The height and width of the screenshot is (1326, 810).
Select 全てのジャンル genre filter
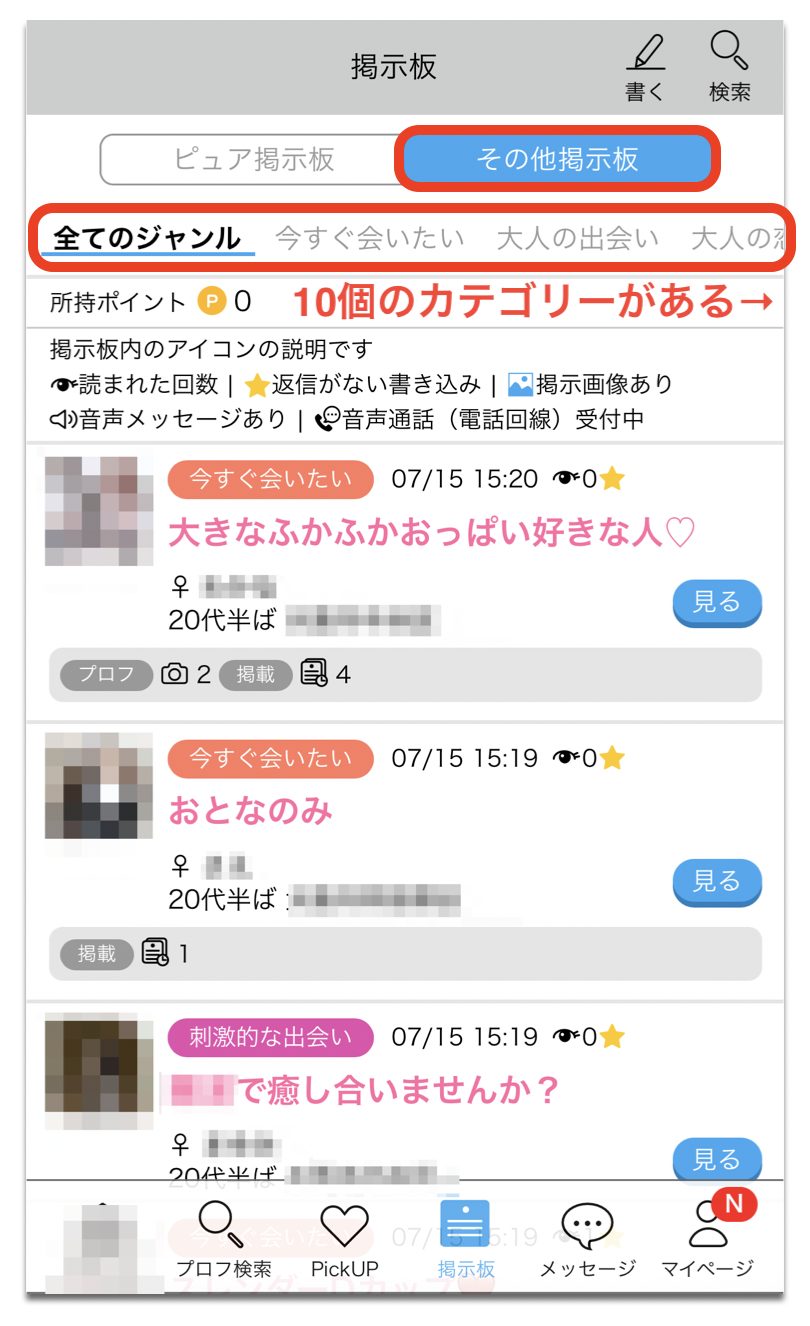click(147, 238)
